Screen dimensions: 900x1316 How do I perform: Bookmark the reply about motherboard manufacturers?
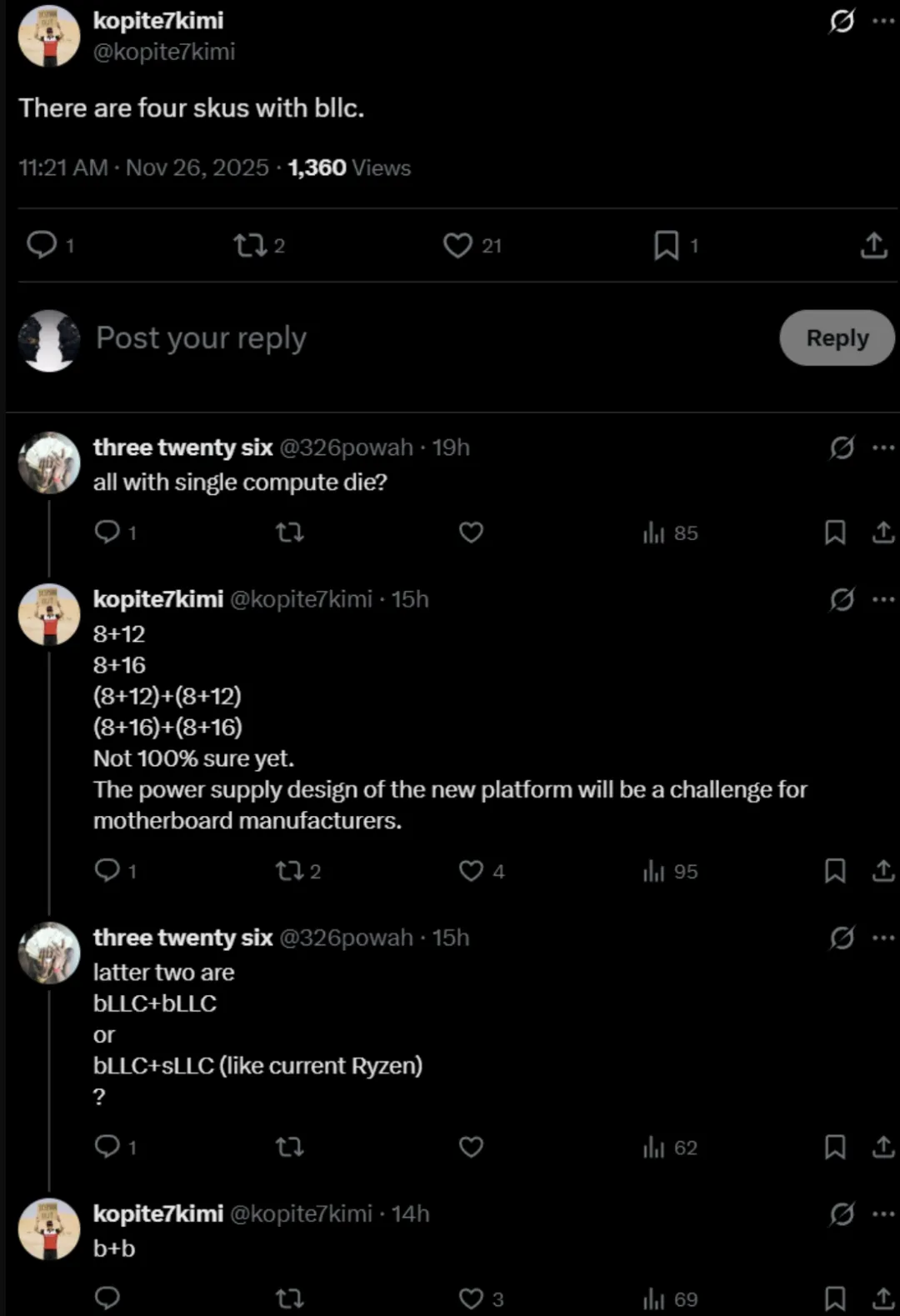834,871
